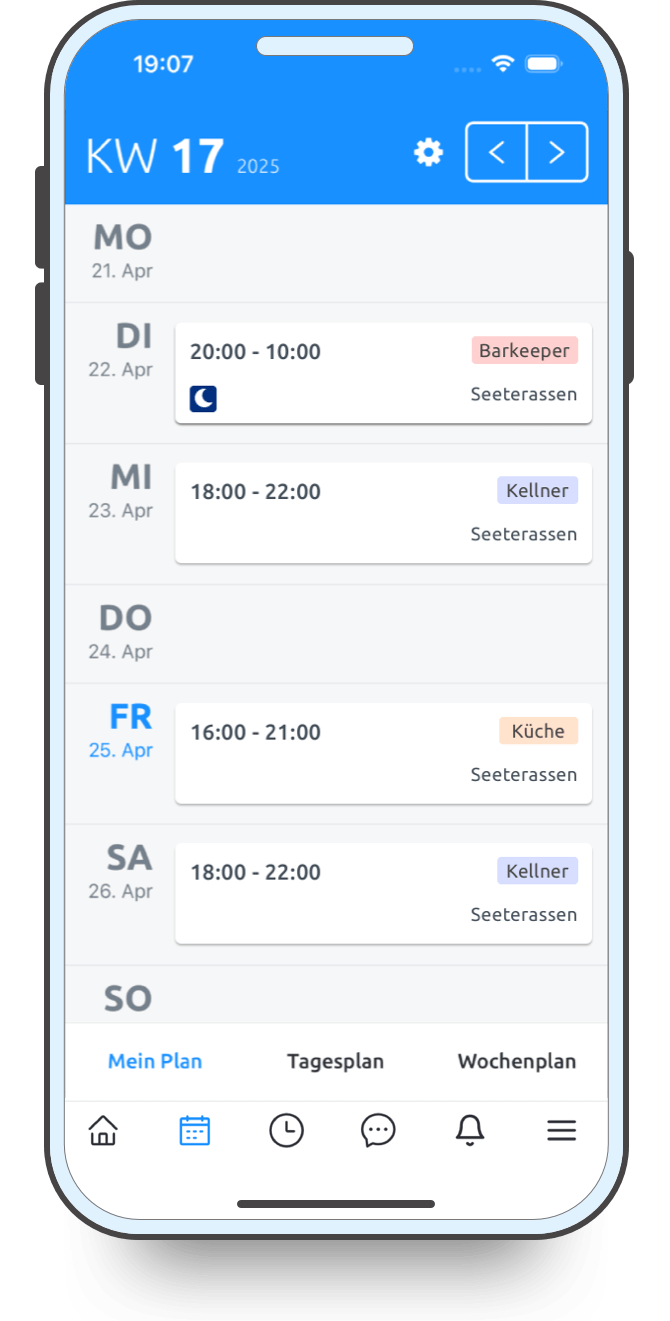The image size is (670, 1321).
Task: Go to the next calendar week
Action: pos(557,152)
